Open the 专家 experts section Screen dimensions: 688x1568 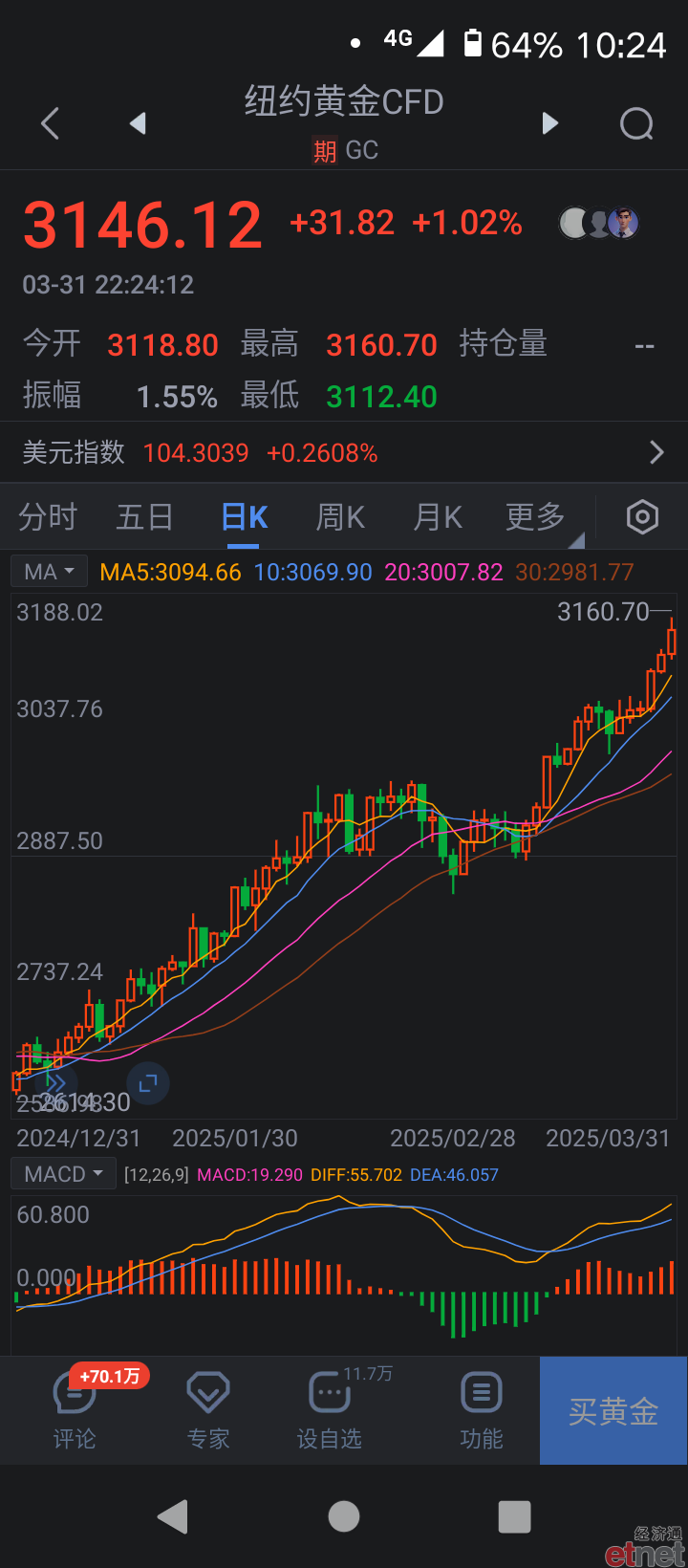tap(207, 1408)
